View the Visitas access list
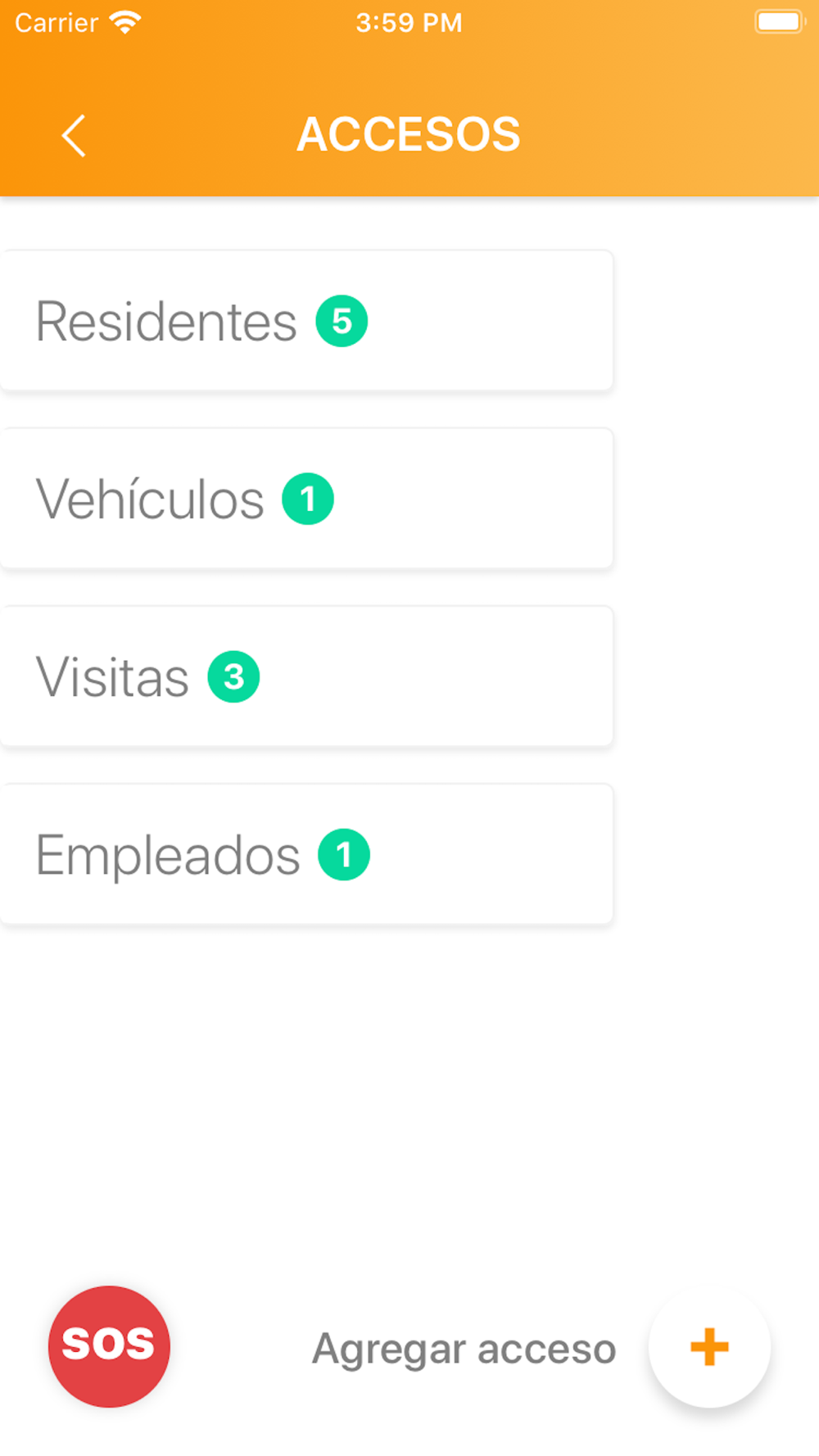Screen dimensions: 819x1456 point(306,676)
